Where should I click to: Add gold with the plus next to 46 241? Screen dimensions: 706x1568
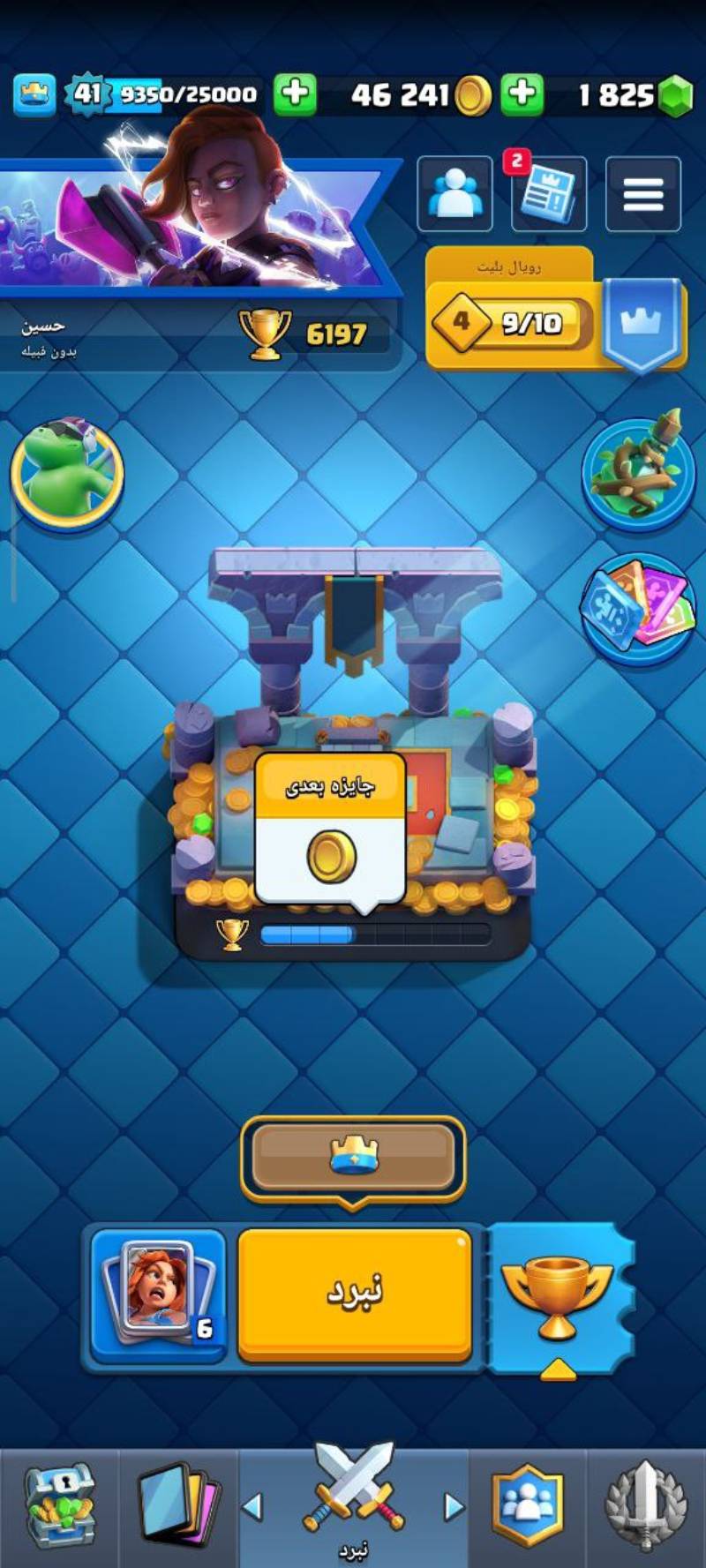click(522, 93)
